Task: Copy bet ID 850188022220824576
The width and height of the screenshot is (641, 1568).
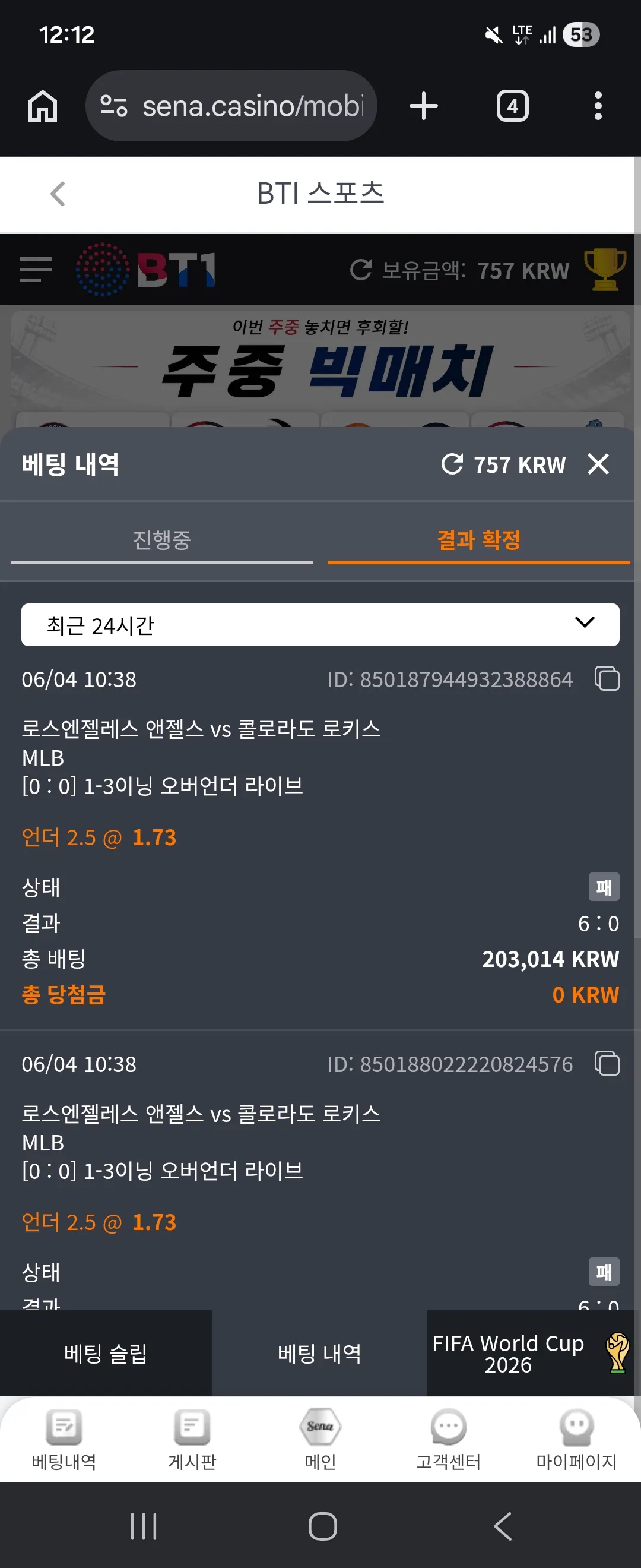Action: (607, 1063)
